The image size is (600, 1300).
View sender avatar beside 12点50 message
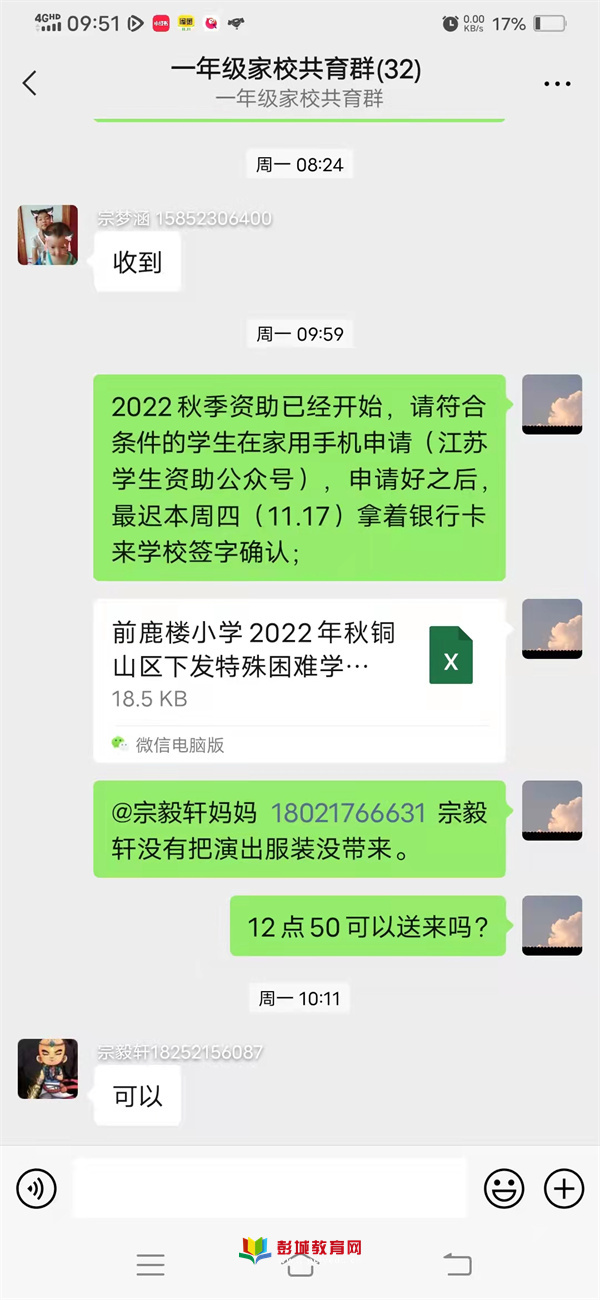[552, 925]
